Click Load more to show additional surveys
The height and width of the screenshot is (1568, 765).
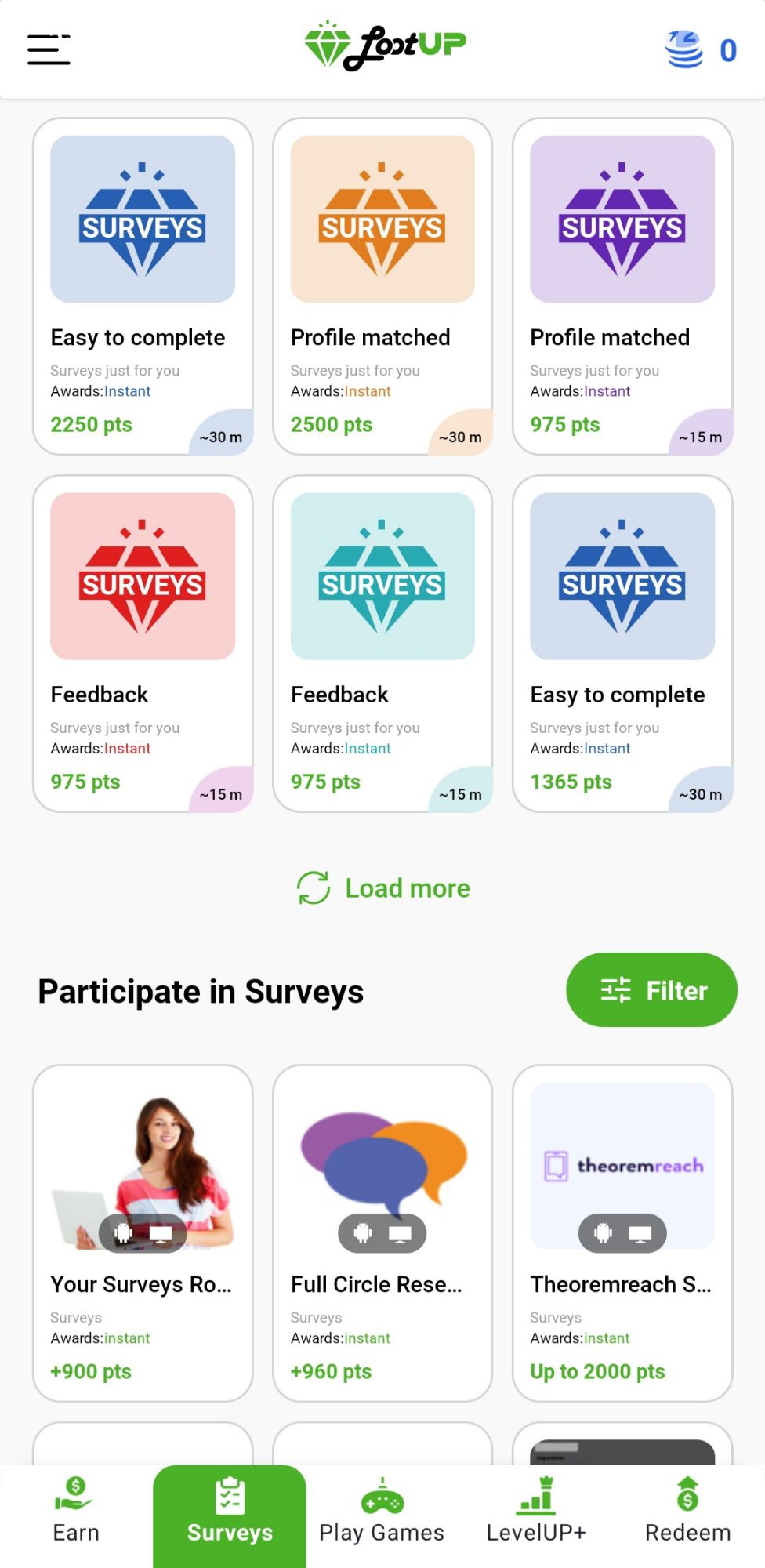(407, 888)
